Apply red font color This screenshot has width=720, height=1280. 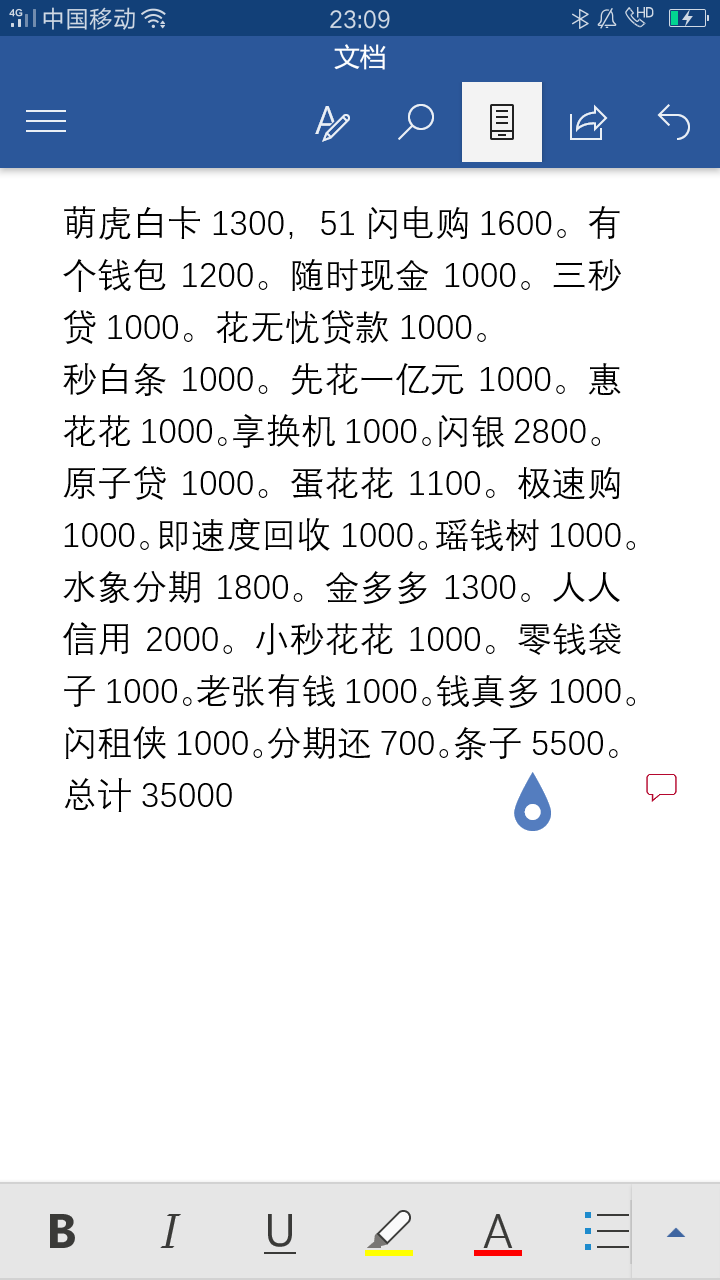498,1232
